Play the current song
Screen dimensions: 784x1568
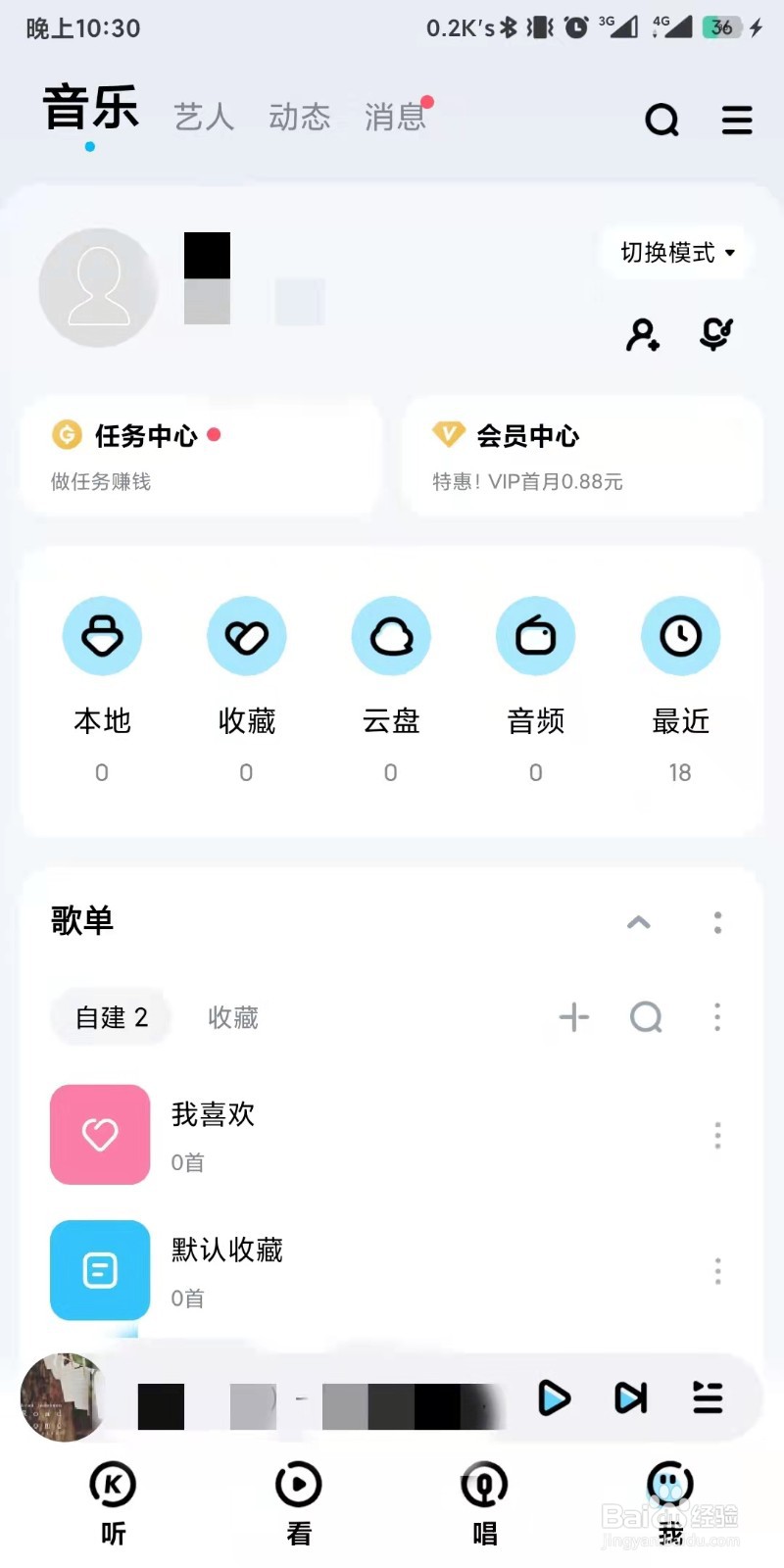pyautogui.click(x=554, y=1397)
